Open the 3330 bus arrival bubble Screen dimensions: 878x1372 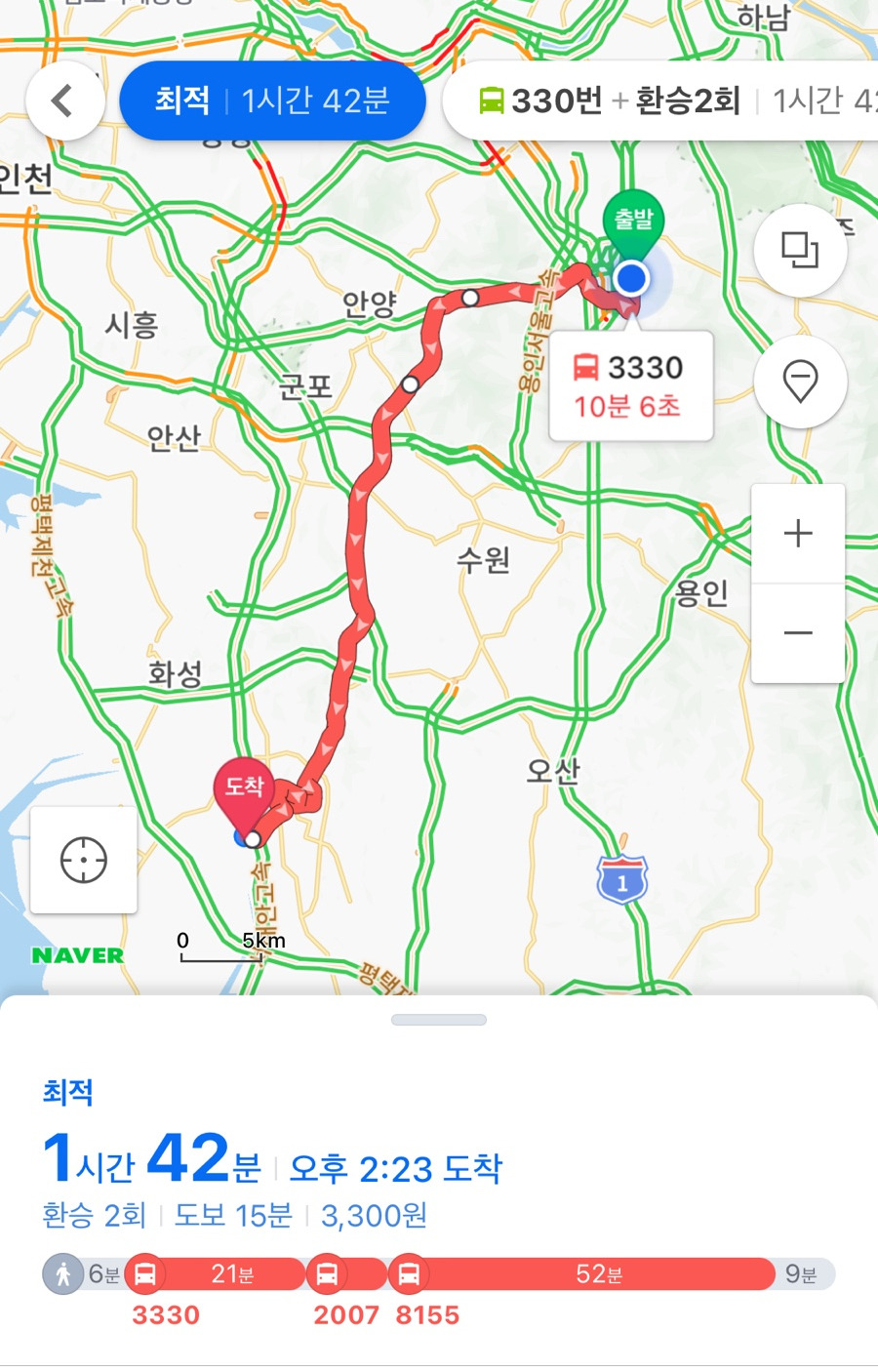click(631, 386)
